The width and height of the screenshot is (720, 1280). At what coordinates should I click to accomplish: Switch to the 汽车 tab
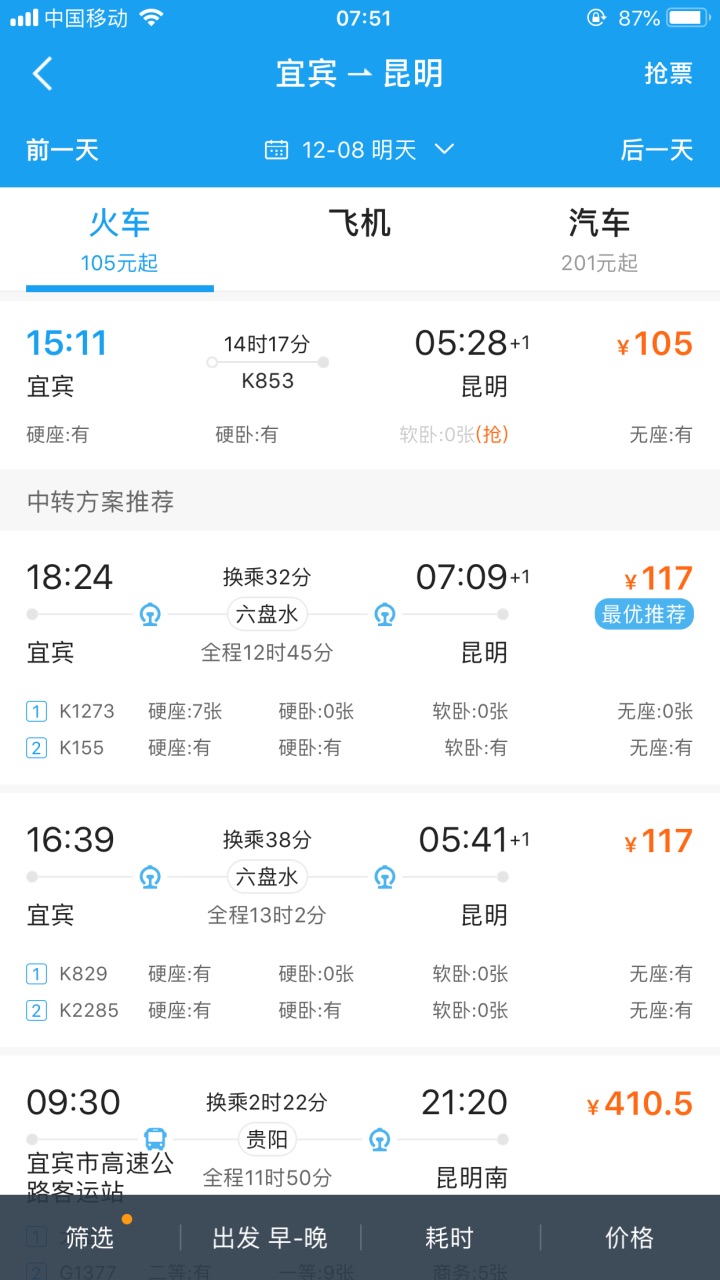point(600,240)
